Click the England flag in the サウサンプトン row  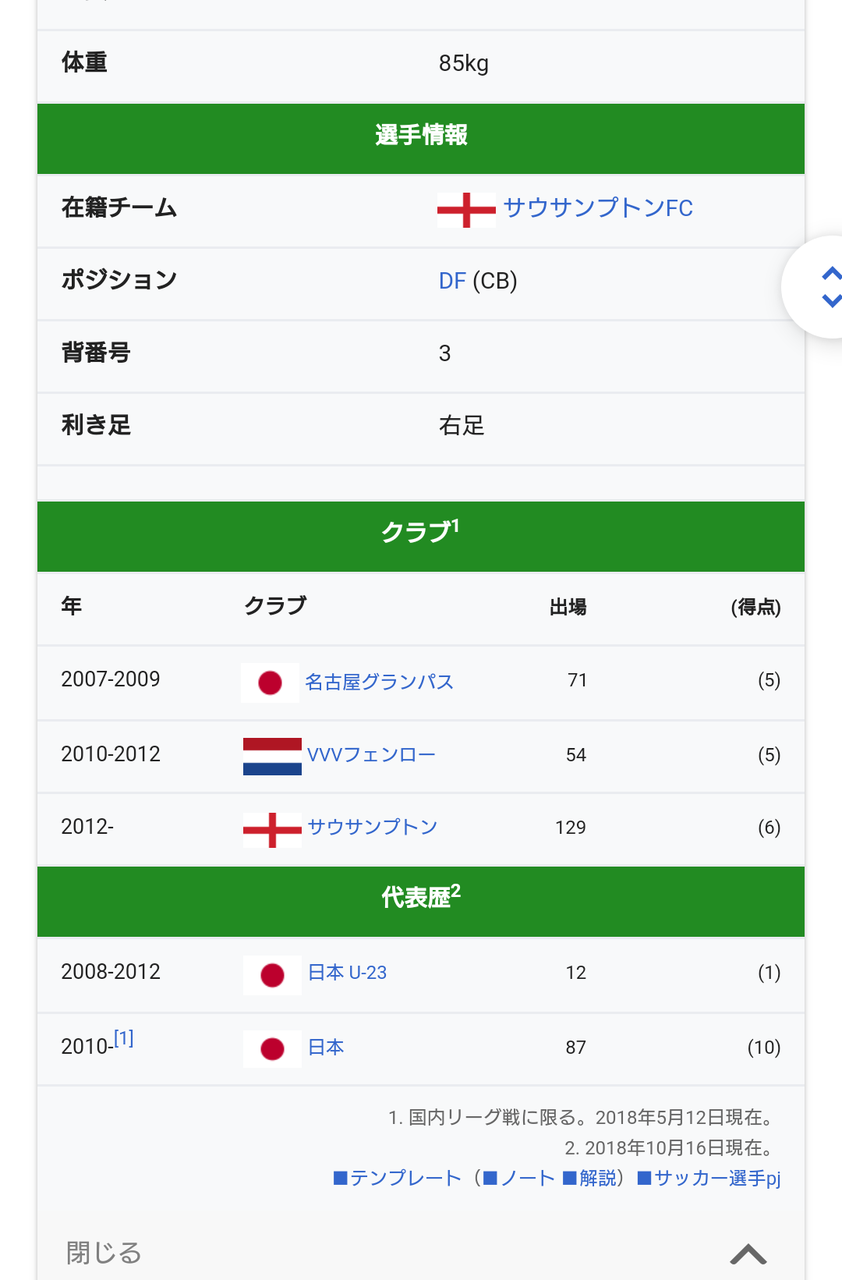tap(270, 828)
